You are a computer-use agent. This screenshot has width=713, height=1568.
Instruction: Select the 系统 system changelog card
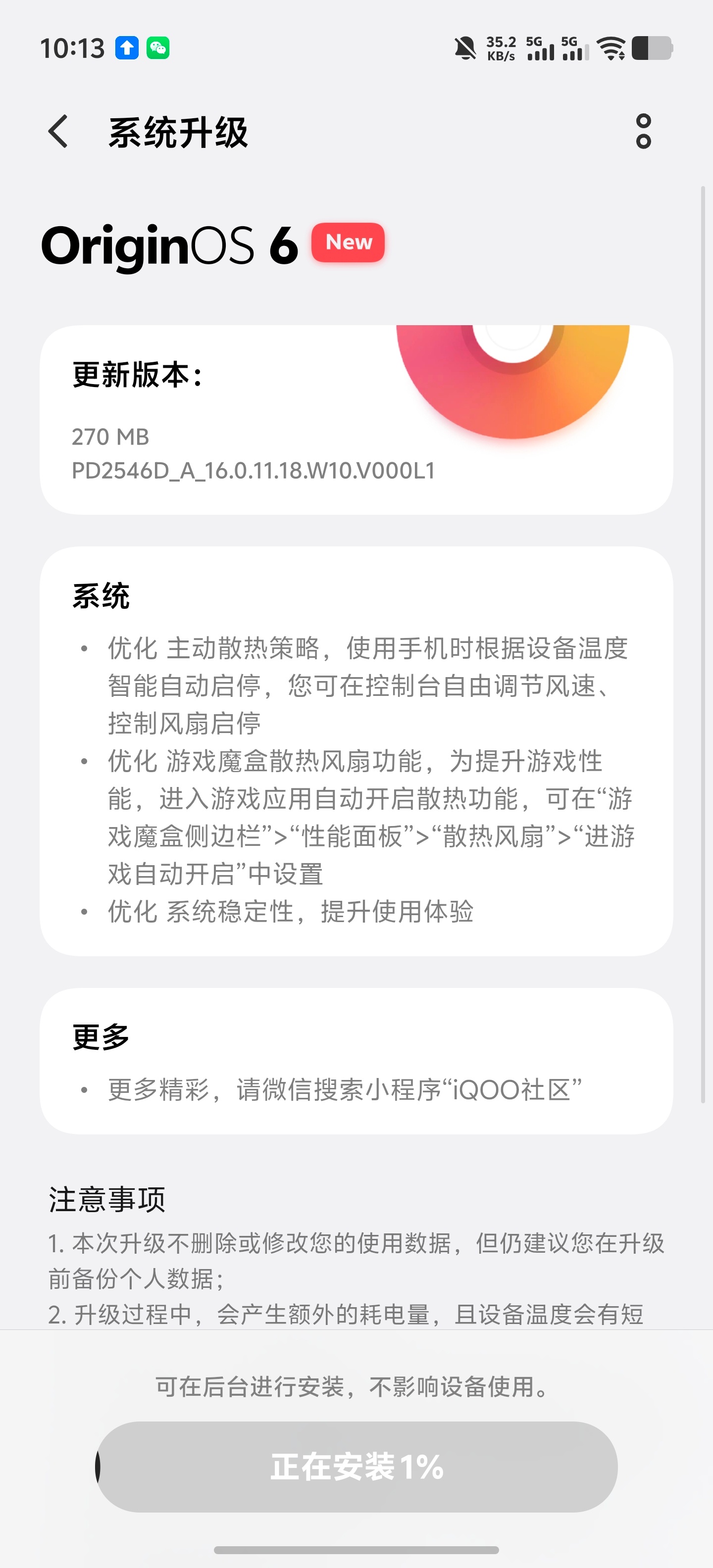356,749
